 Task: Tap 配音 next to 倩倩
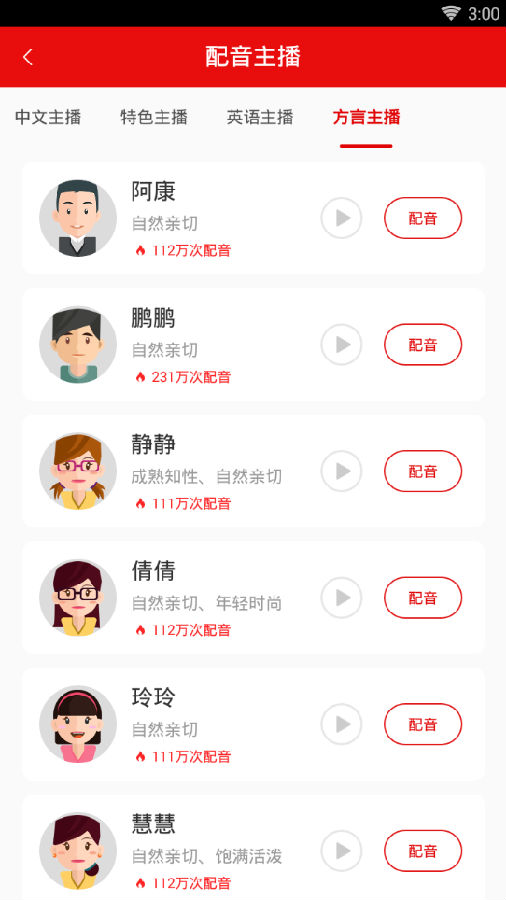423,598
